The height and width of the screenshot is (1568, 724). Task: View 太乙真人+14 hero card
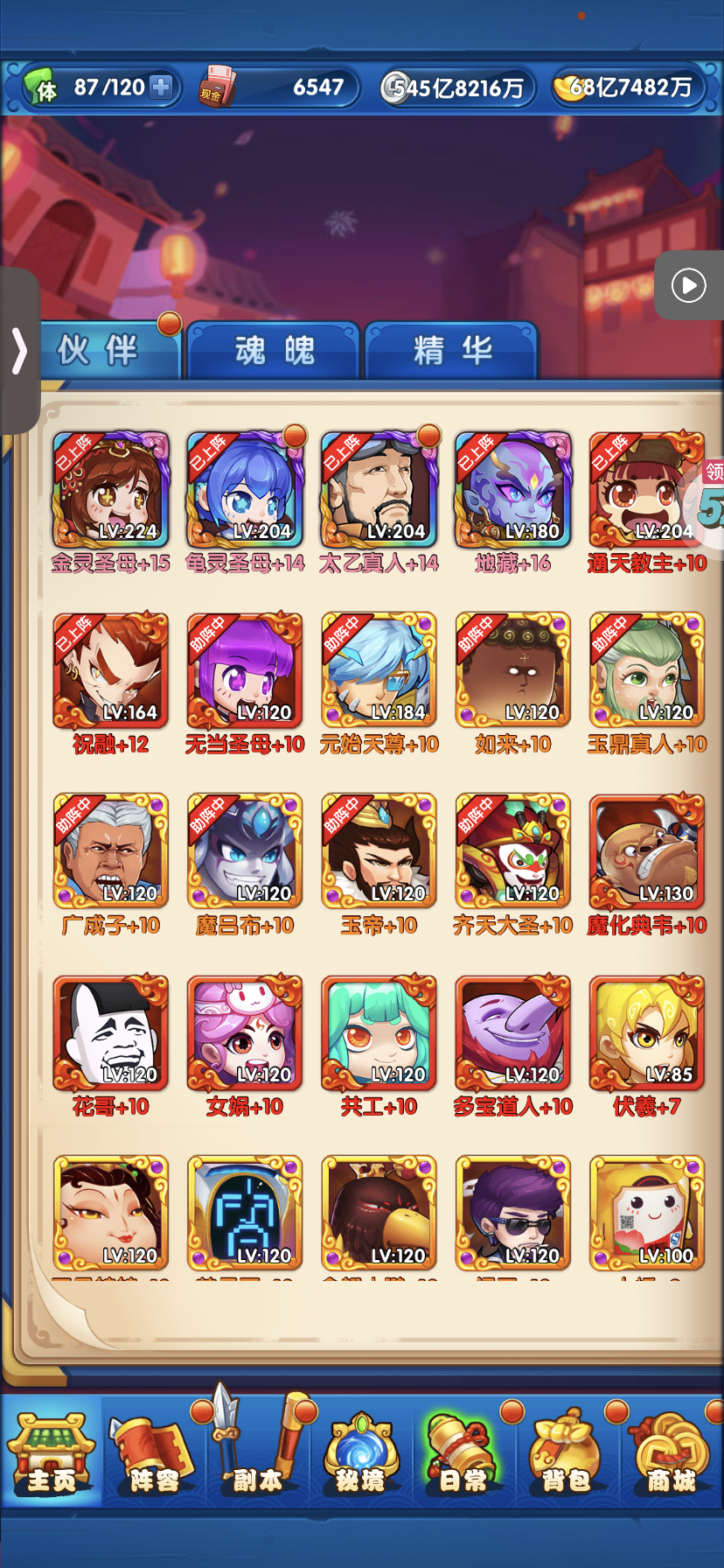coord(379,489)
